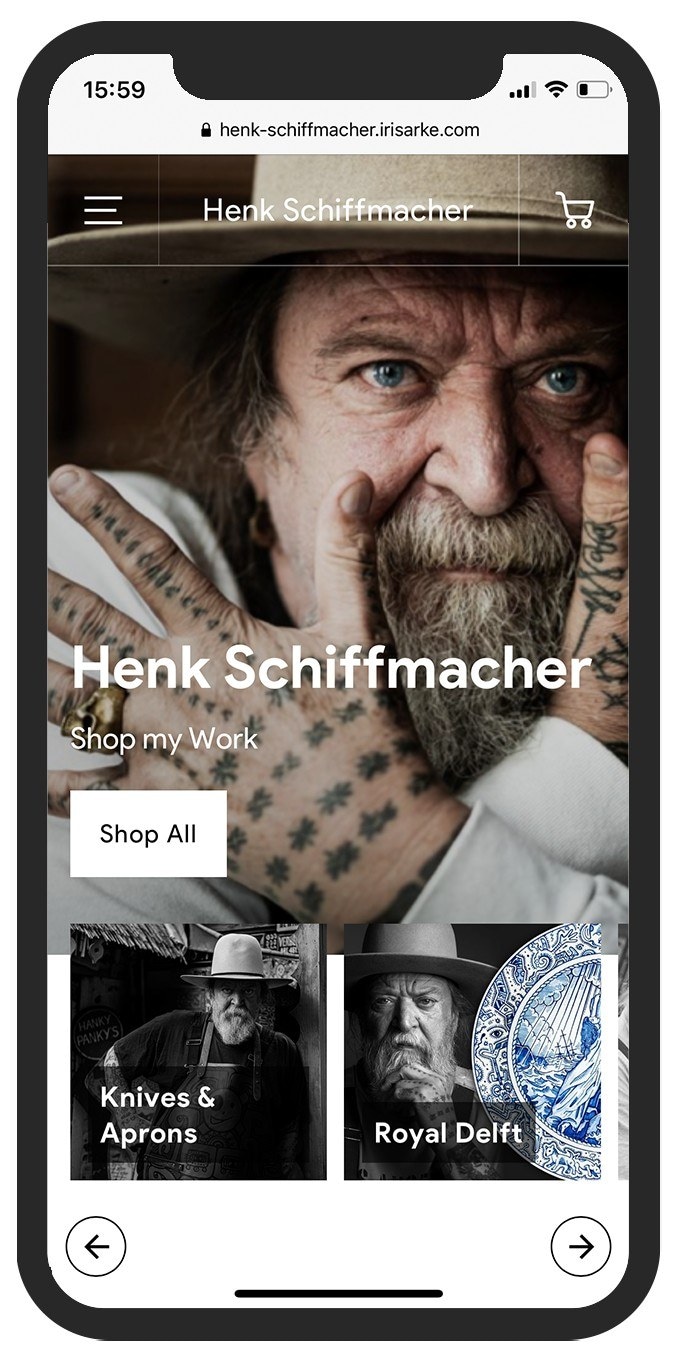Tap the browser address bar URL
This screenshot has height=1367, width=680.
340,130
